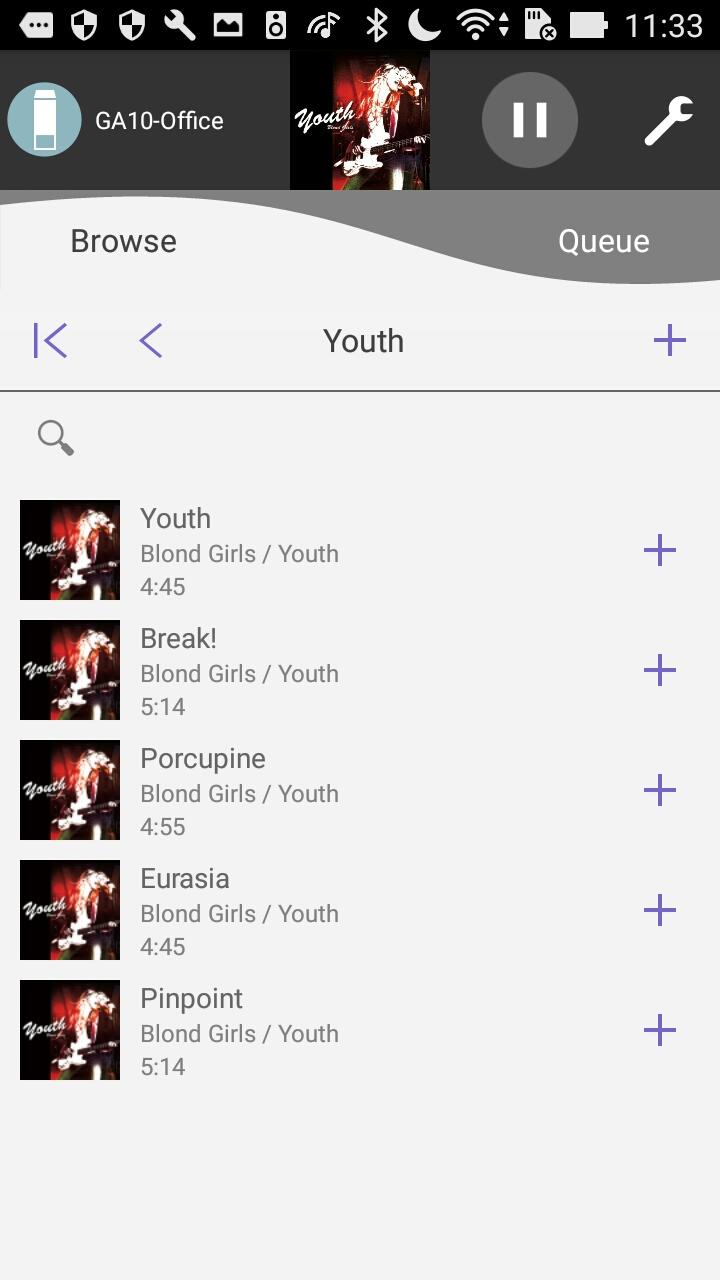Open the now playing album art
The height and width of the screenshot is (1280, 720).
point(360,120)
